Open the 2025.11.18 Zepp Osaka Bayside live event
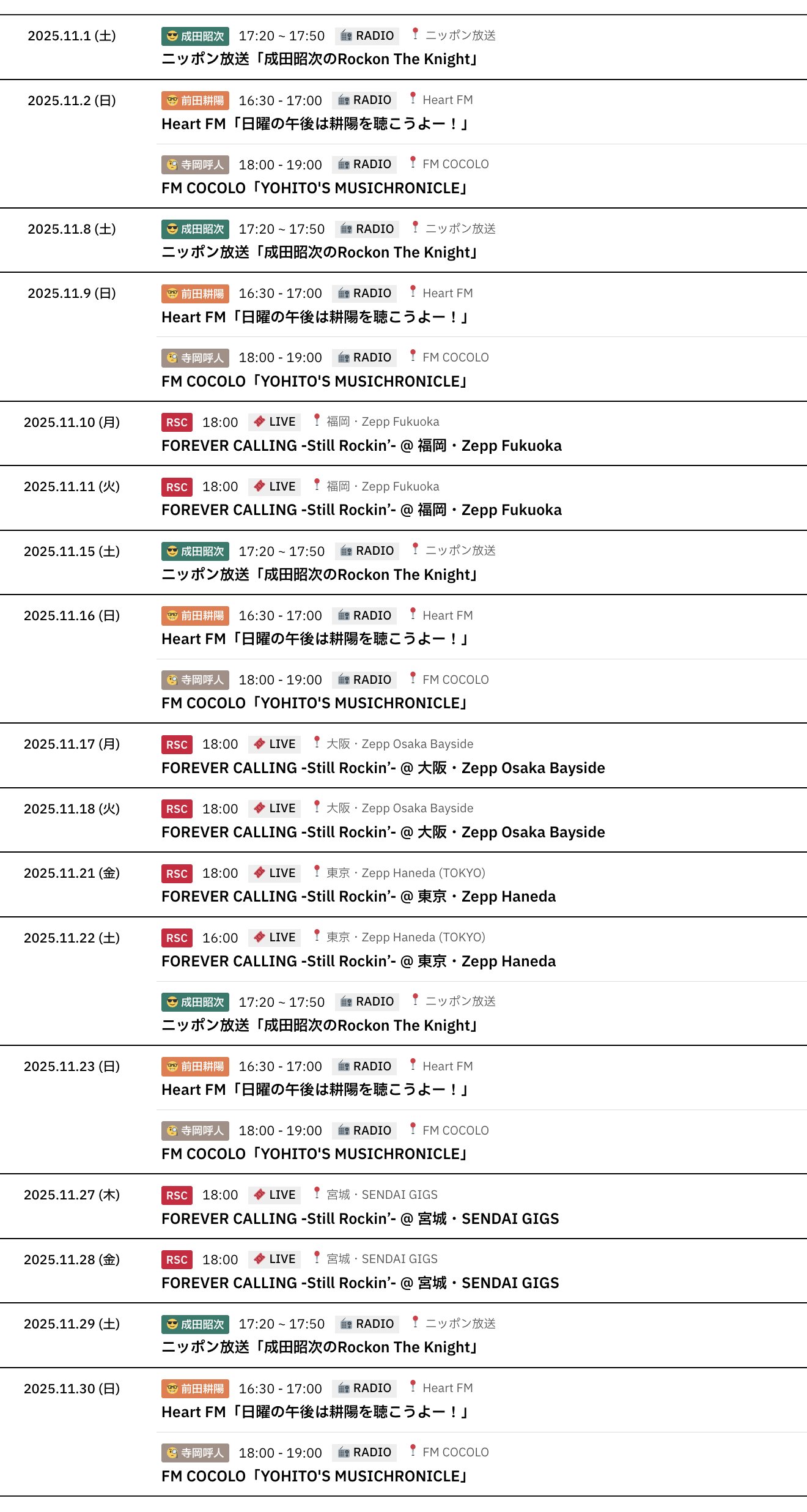This screenshot has width=807, height=1512. pos(383,832)
